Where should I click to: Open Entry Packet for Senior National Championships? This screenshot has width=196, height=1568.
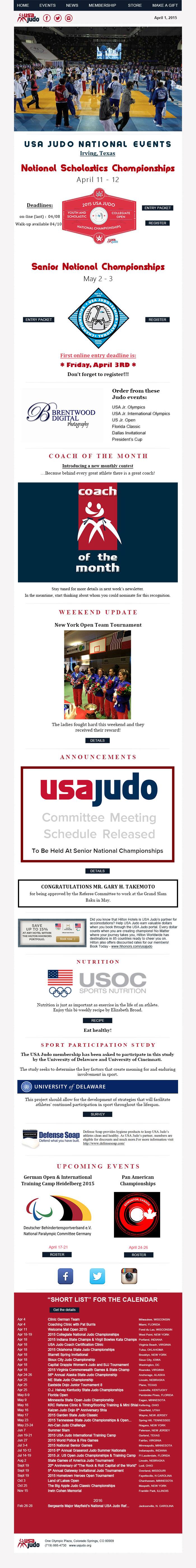pos(38,319)
